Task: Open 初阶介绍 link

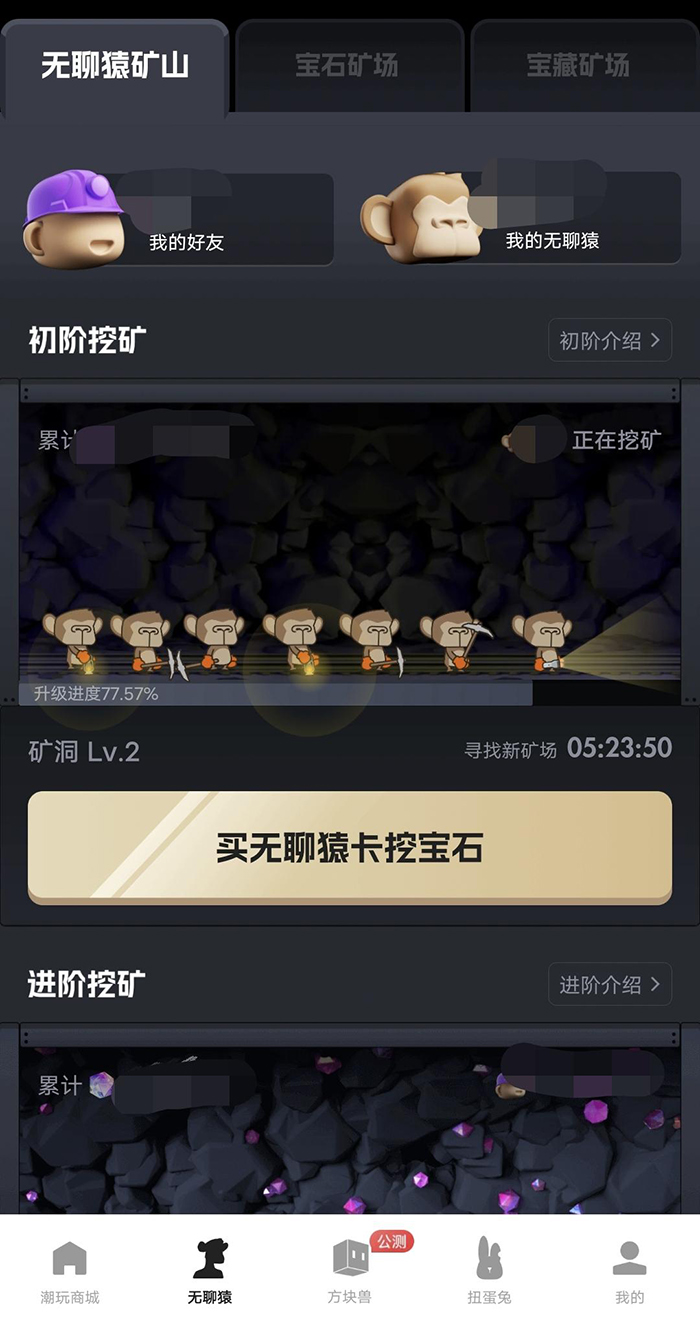Action: coord(609,341)
